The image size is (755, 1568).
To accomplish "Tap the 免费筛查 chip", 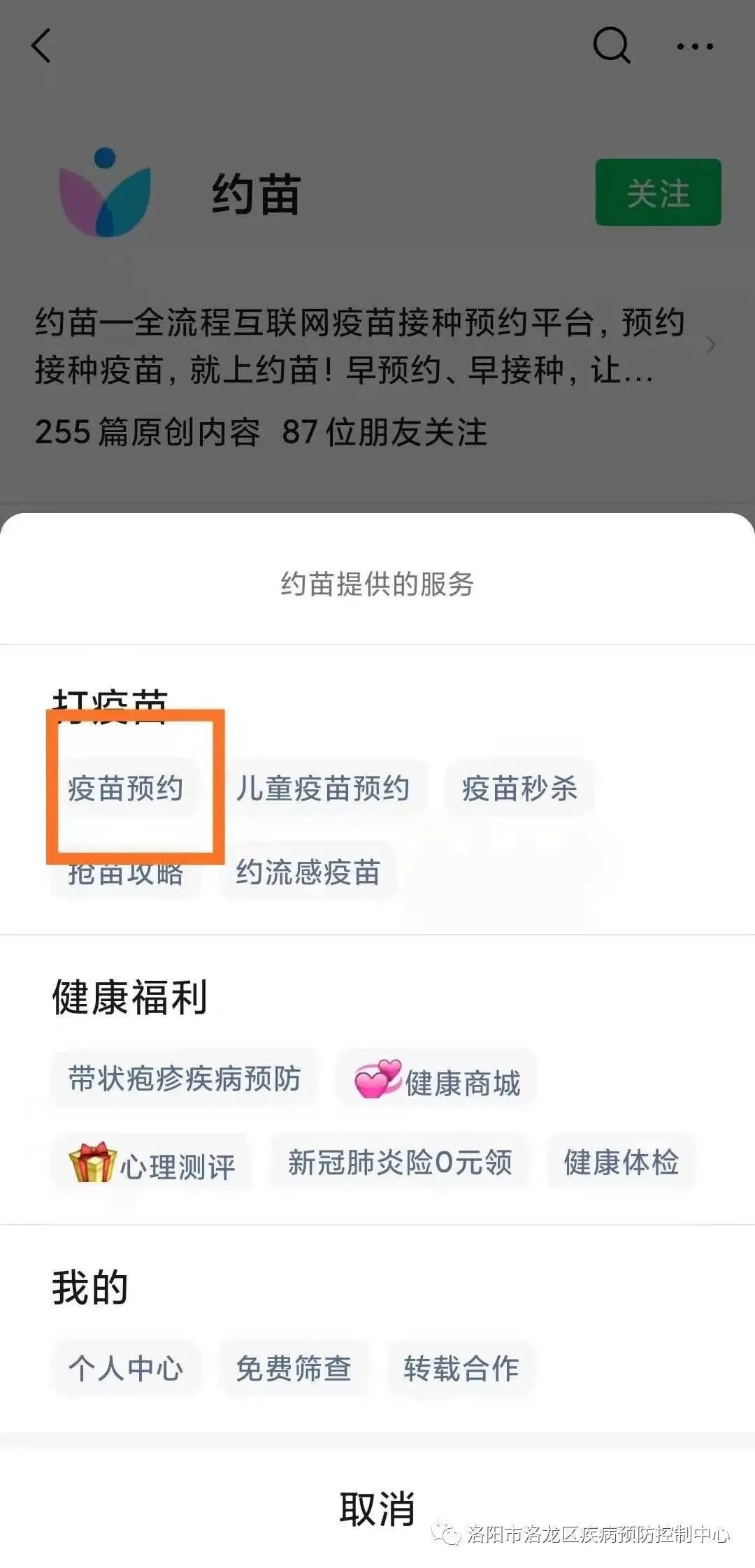I will (x=294, y=1368).
